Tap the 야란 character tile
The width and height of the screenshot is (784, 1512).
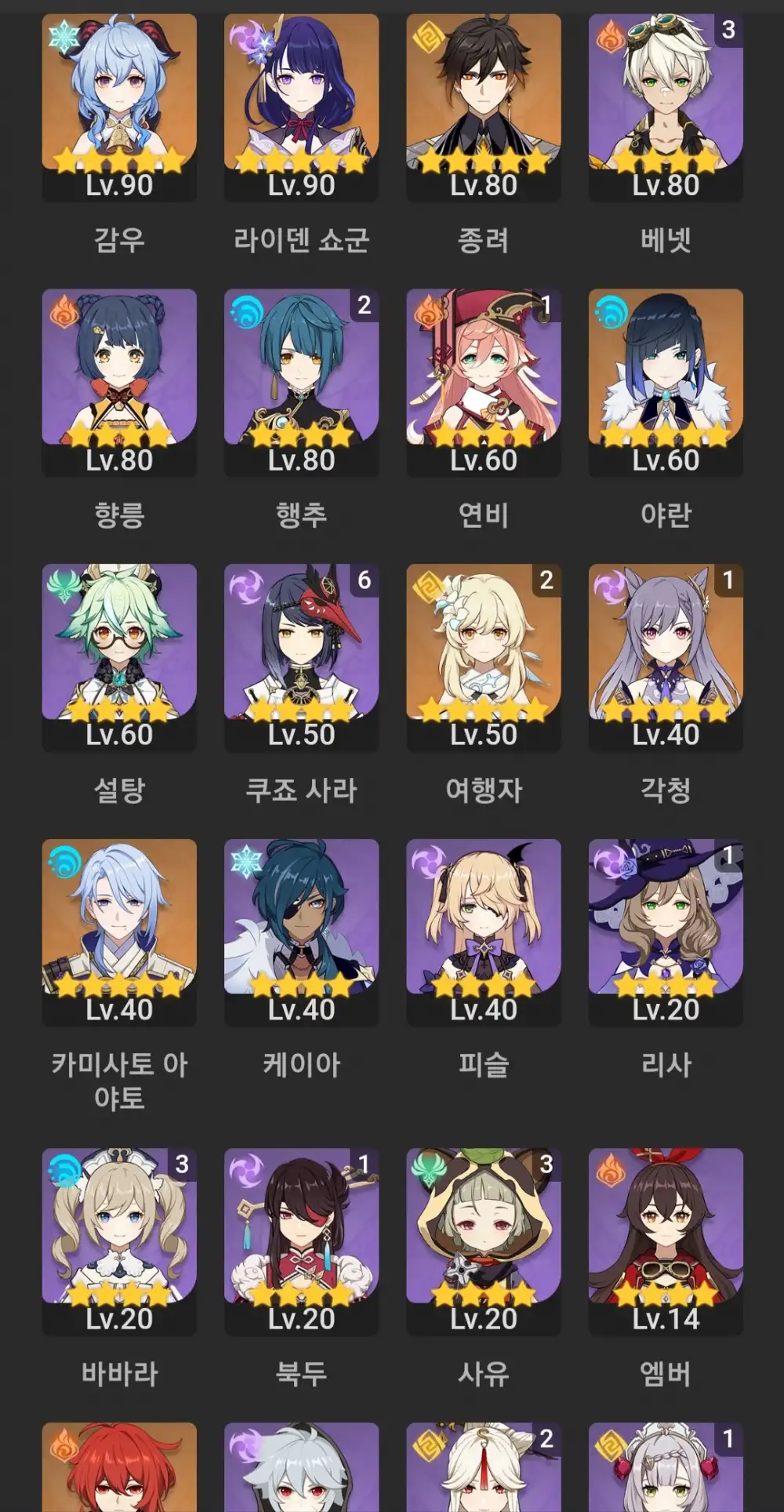click(x=666, y=381)
